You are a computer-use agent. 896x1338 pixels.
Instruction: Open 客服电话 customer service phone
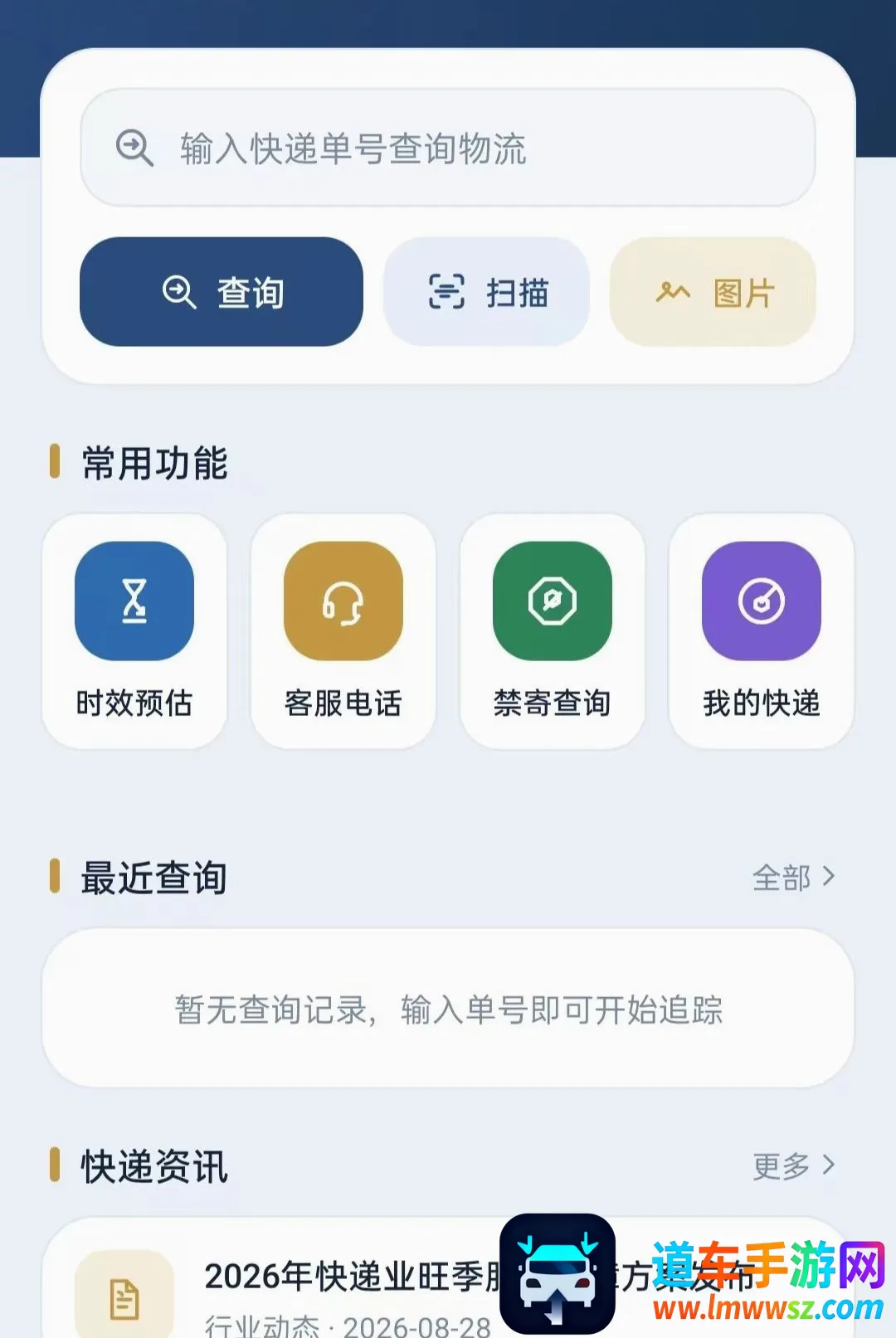coord(343,631)
